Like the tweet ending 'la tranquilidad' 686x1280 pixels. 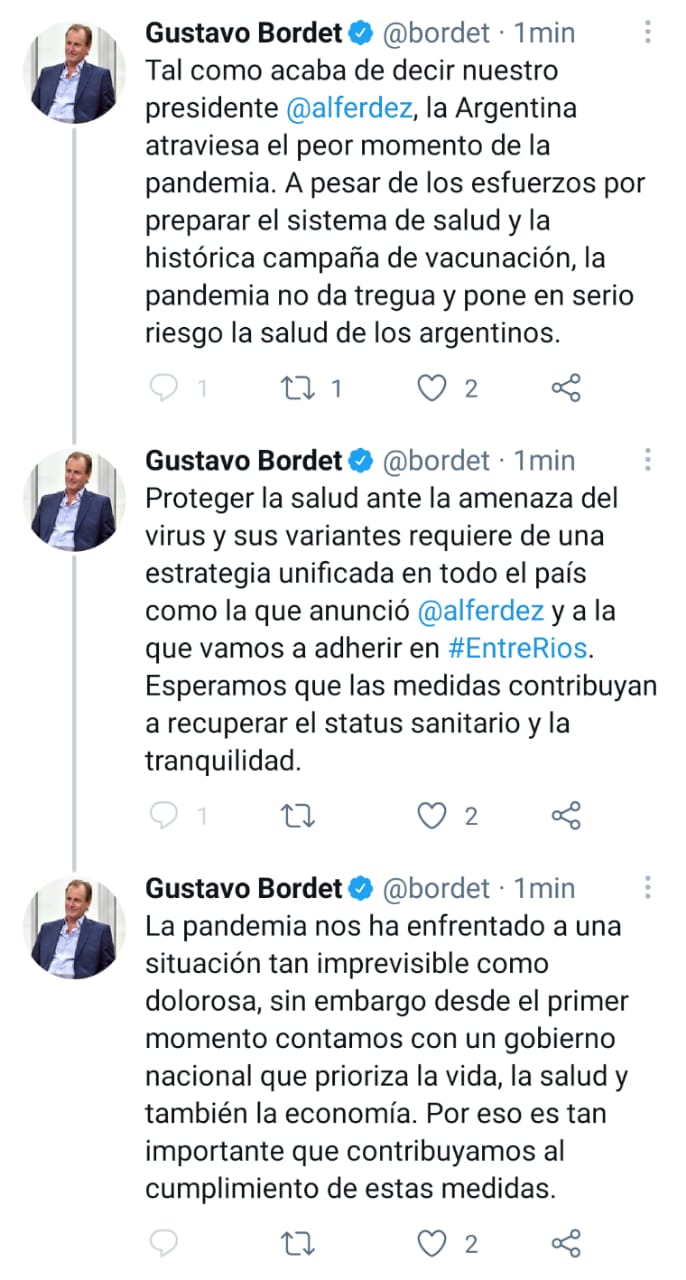(431, 816)
